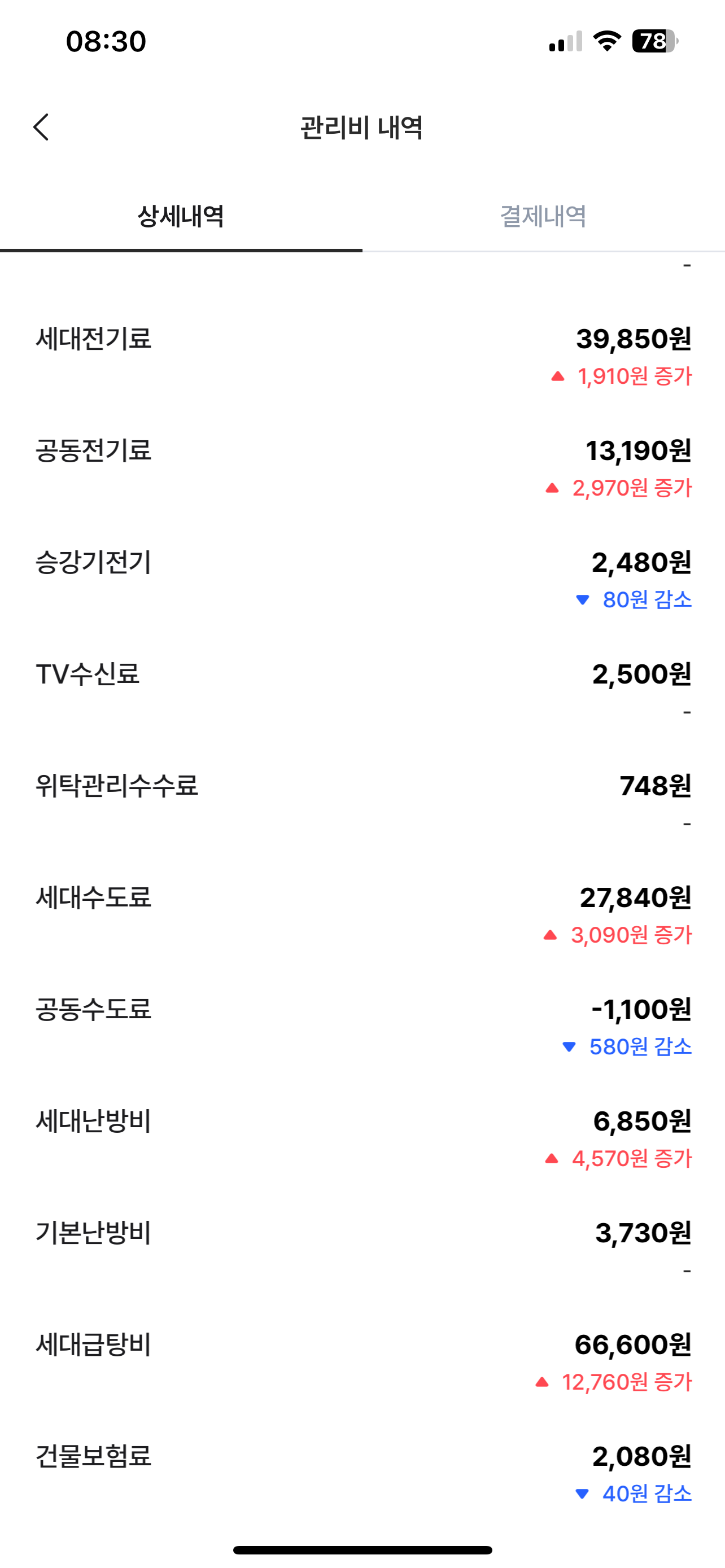This screenshot has height=1568, width=725.
Task: Select the 상세내역 tab
Action: pyautogui.click(x=181, y=217)
